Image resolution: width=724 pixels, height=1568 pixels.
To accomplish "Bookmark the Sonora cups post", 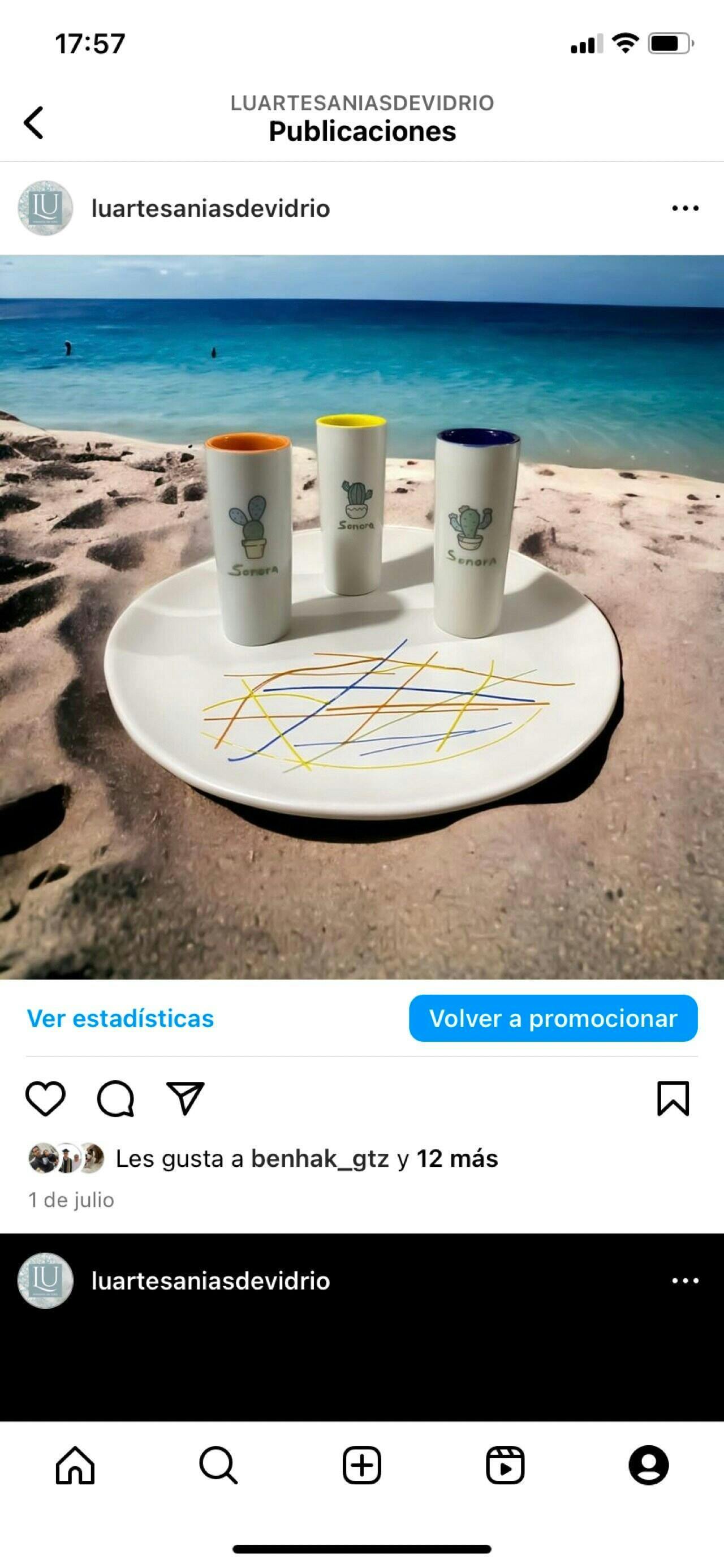I will pos(673,1099).
